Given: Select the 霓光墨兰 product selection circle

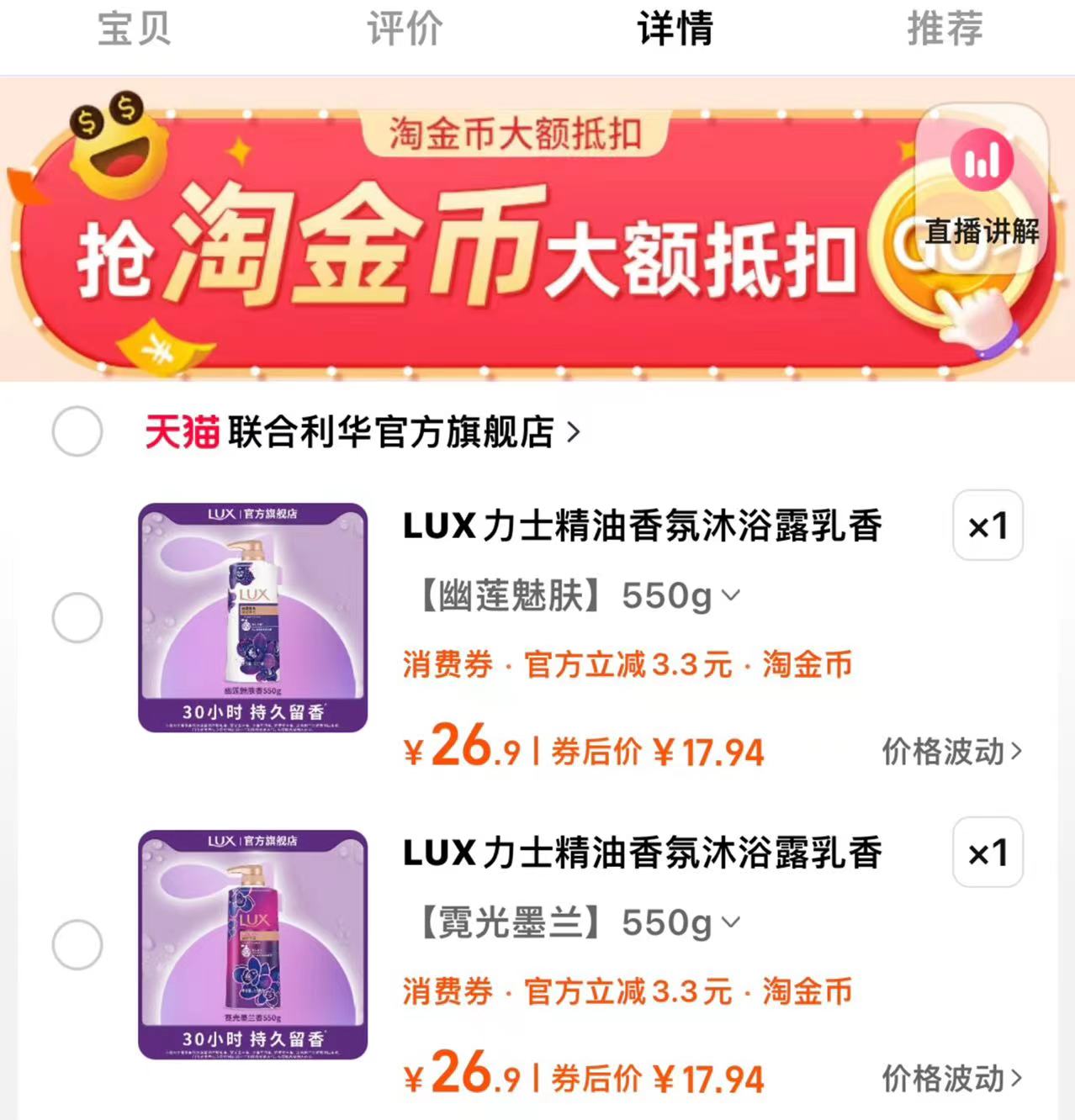Looking at the screenshot, I should 77,944.
